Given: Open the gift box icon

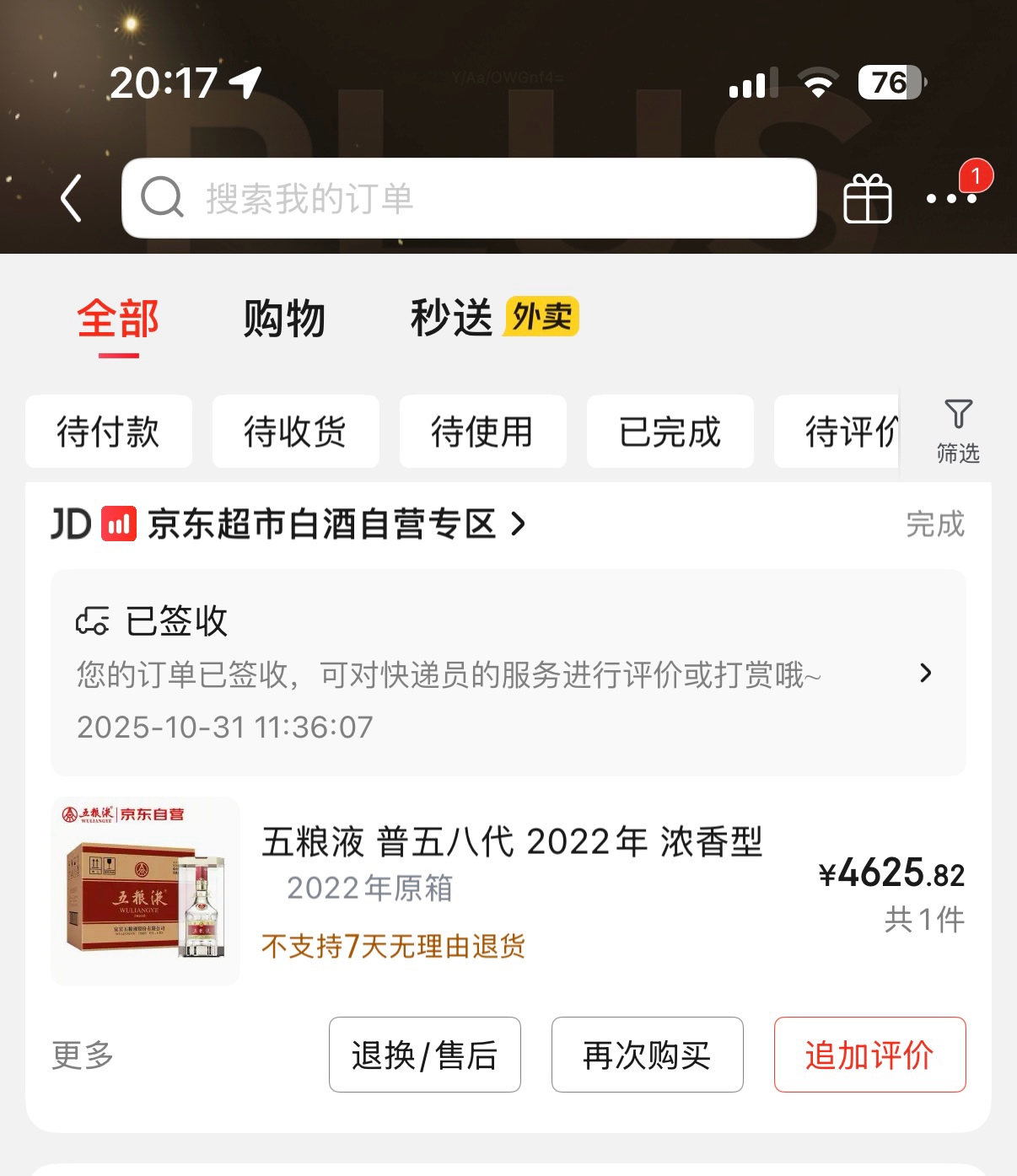Looking at the screenshot, I should (x=867, y=199).
